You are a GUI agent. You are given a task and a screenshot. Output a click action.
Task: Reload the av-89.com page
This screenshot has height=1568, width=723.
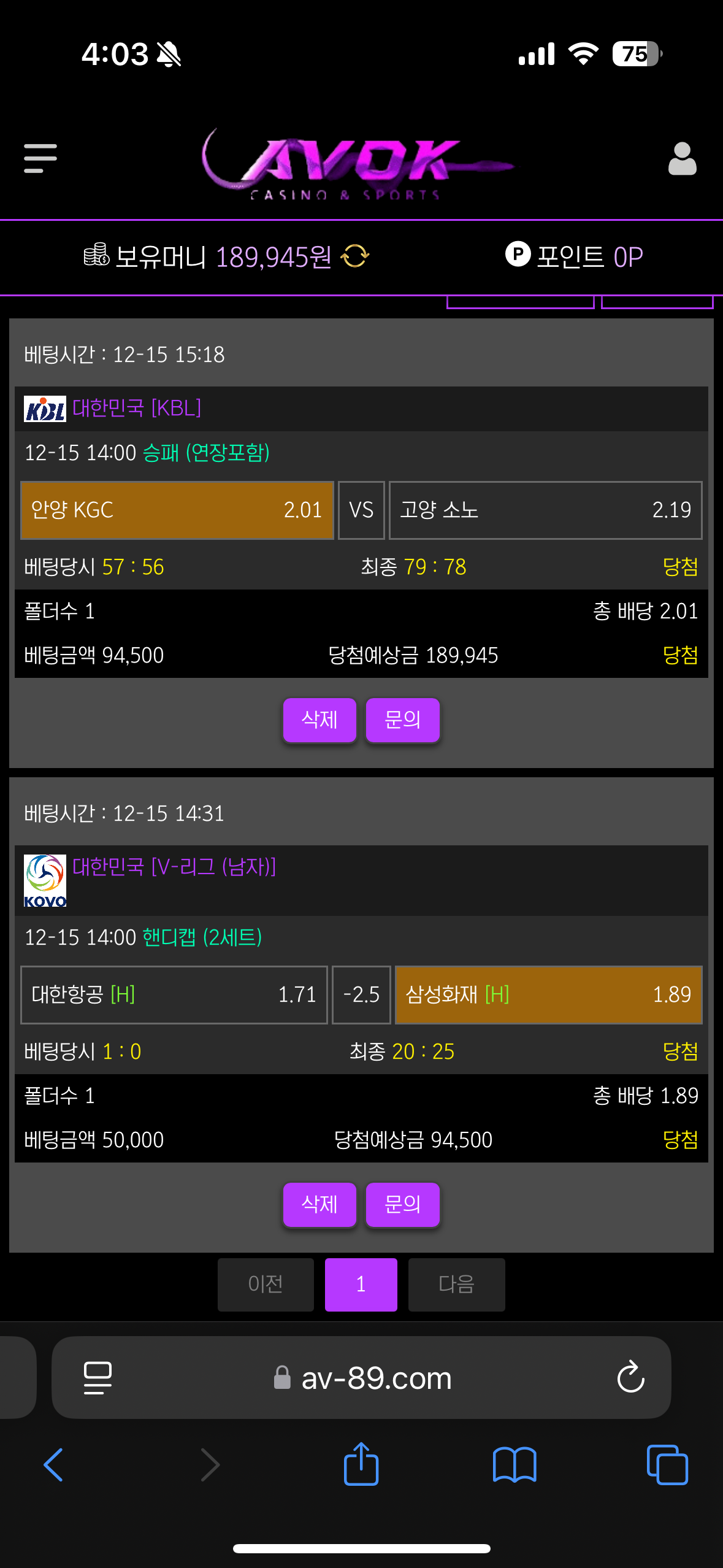point(630,1377)
